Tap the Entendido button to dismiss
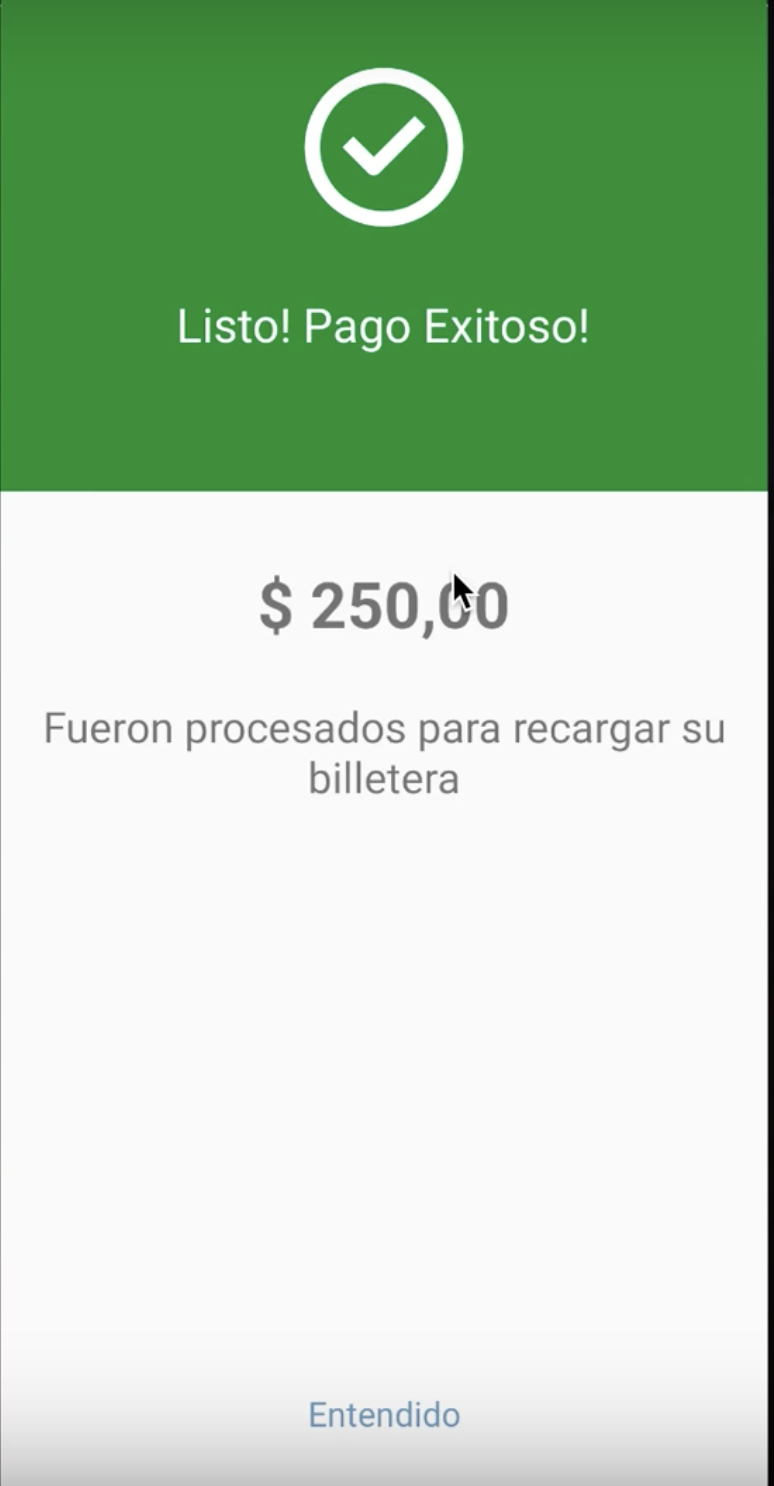Viewport: 774px width, 1486px height. coord(384,1415)
